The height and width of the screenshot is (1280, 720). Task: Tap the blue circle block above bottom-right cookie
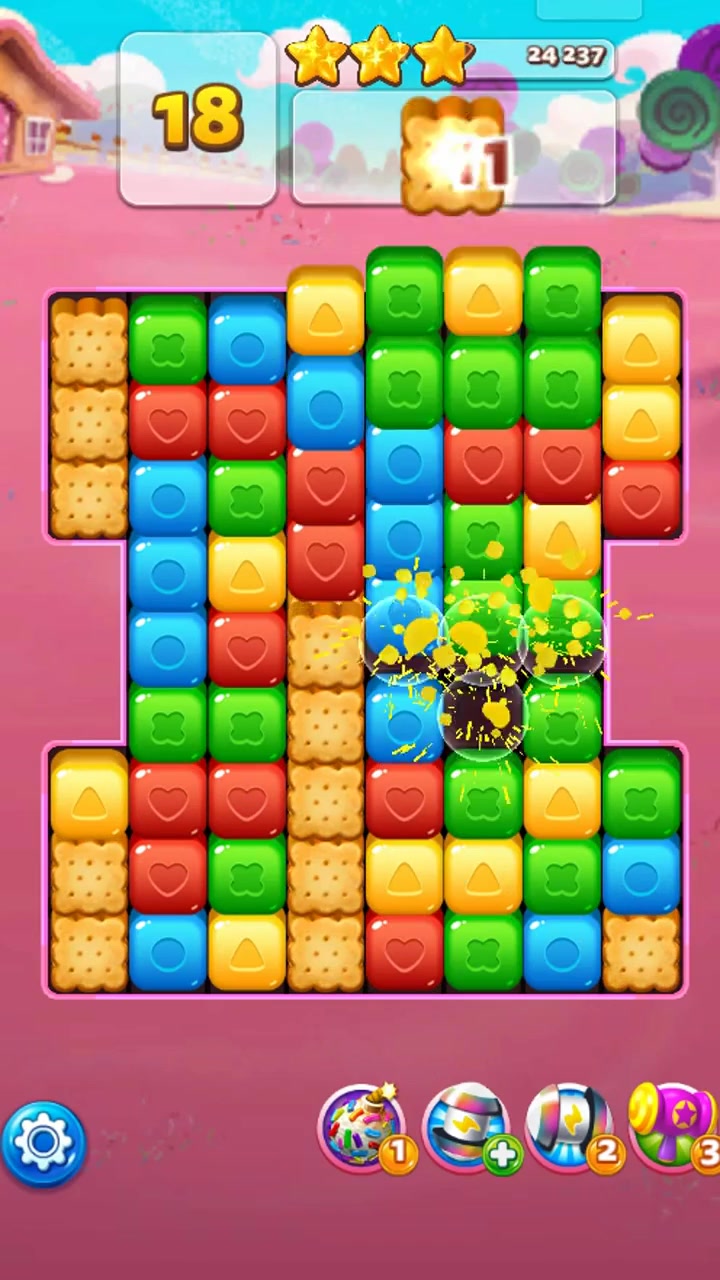(641, 874)
